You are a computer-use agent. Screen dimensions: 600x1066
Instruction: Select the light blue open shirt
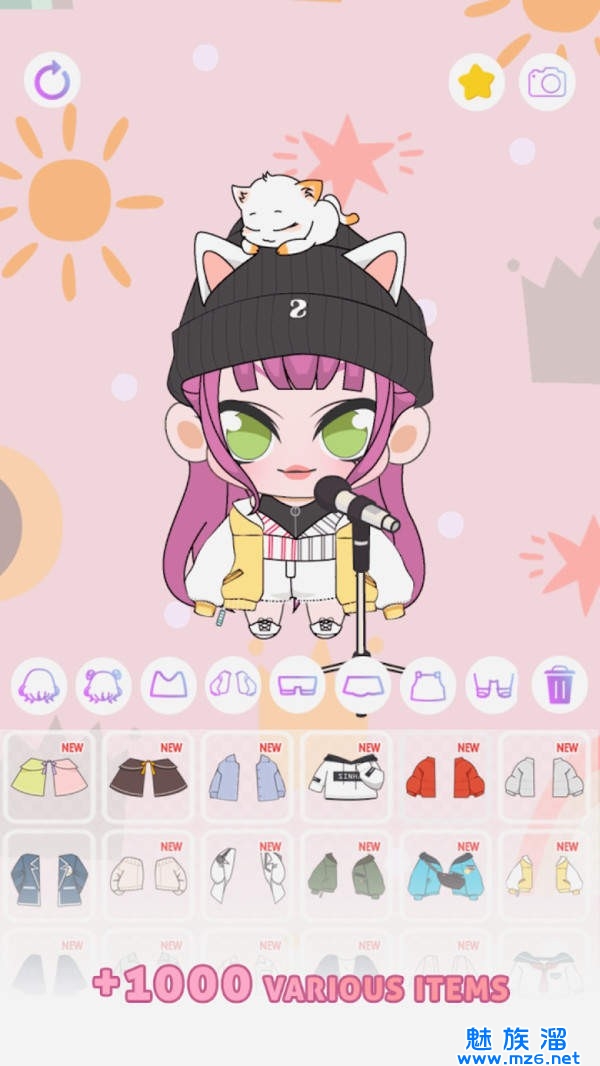coord(246,778)
